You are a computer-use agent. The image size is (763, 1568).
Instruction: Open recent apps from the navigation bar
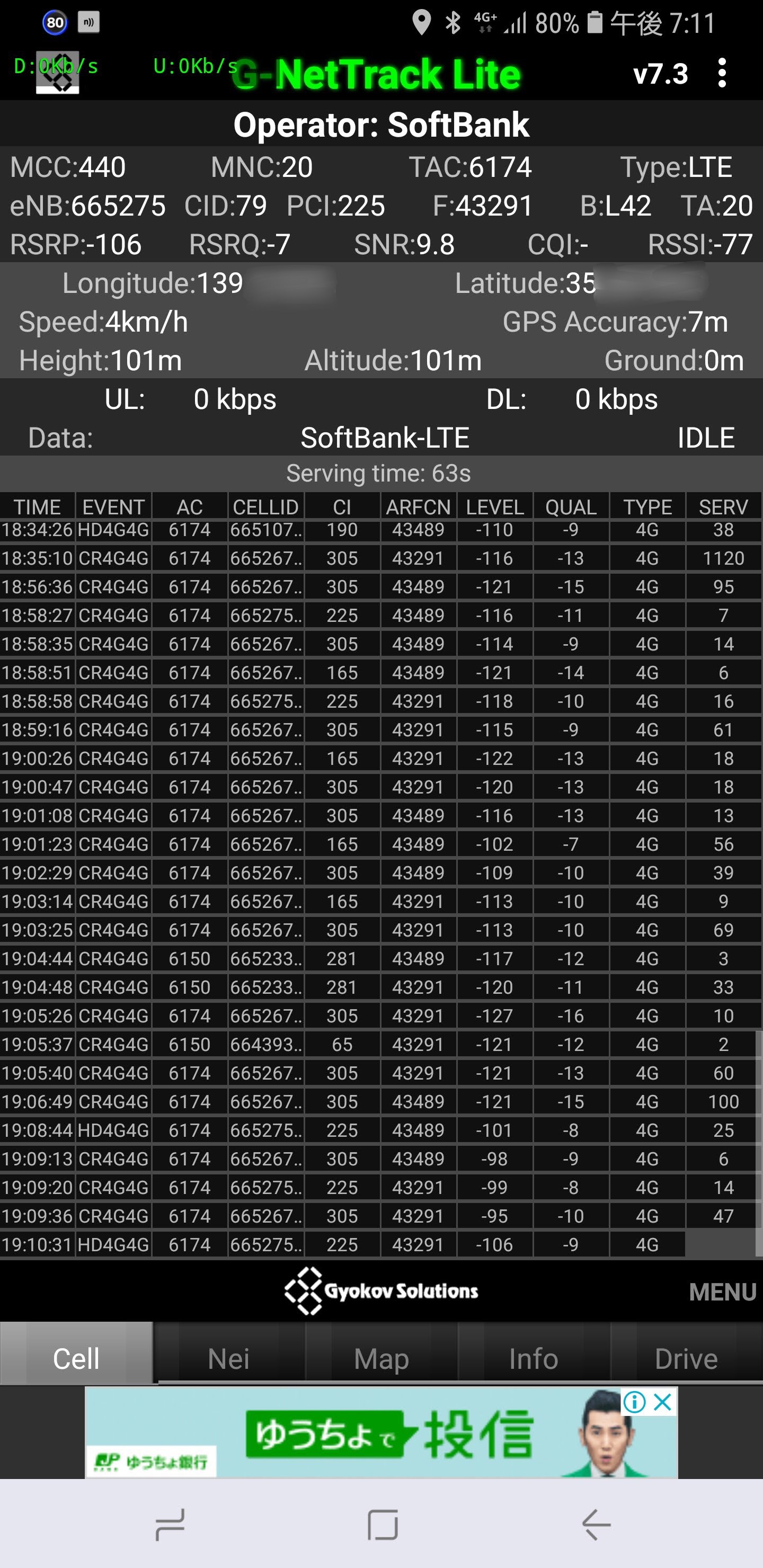click(170, 1525)
